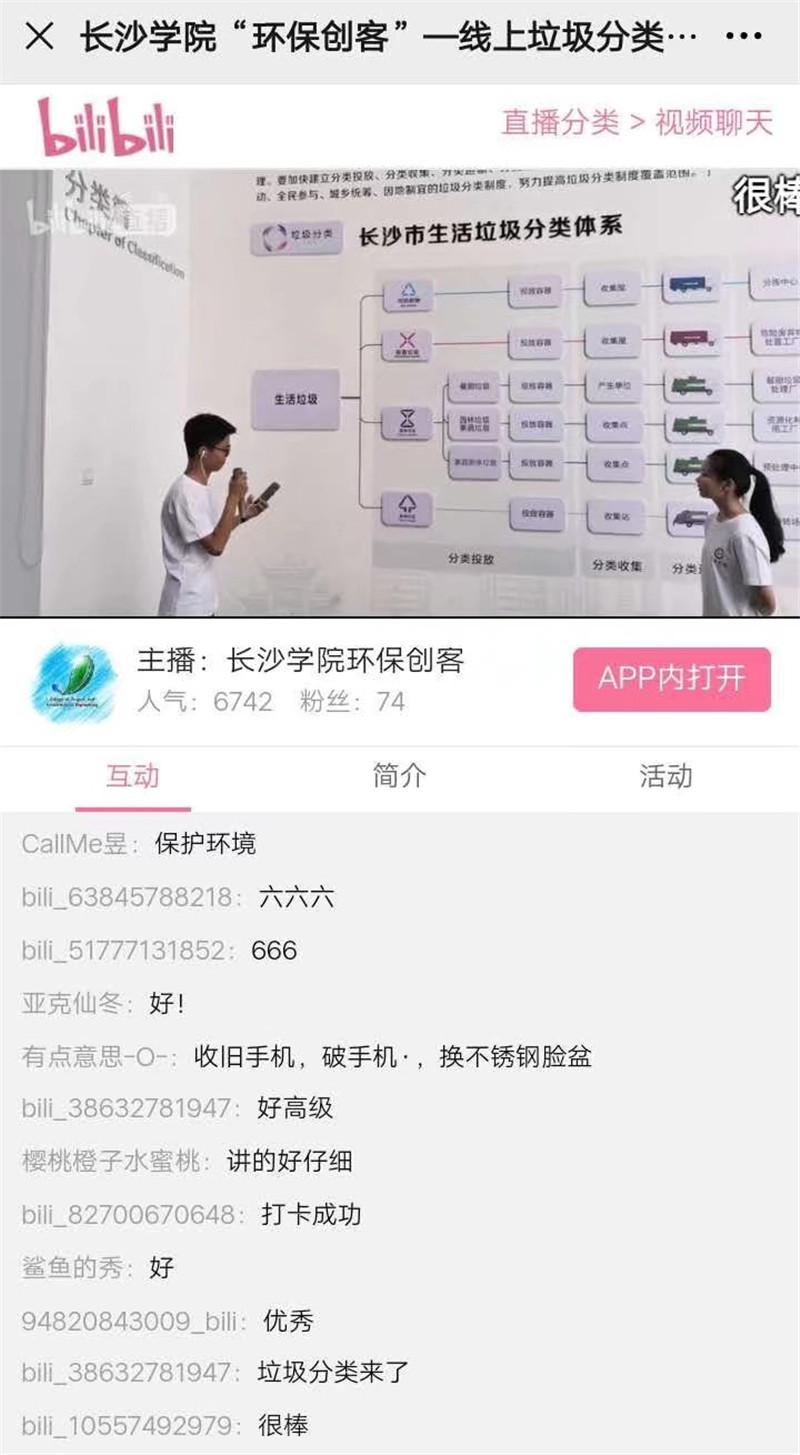Switch to the 简介 tab
The height and width of the screenshot is (1455, 800).
coord(400,775)
